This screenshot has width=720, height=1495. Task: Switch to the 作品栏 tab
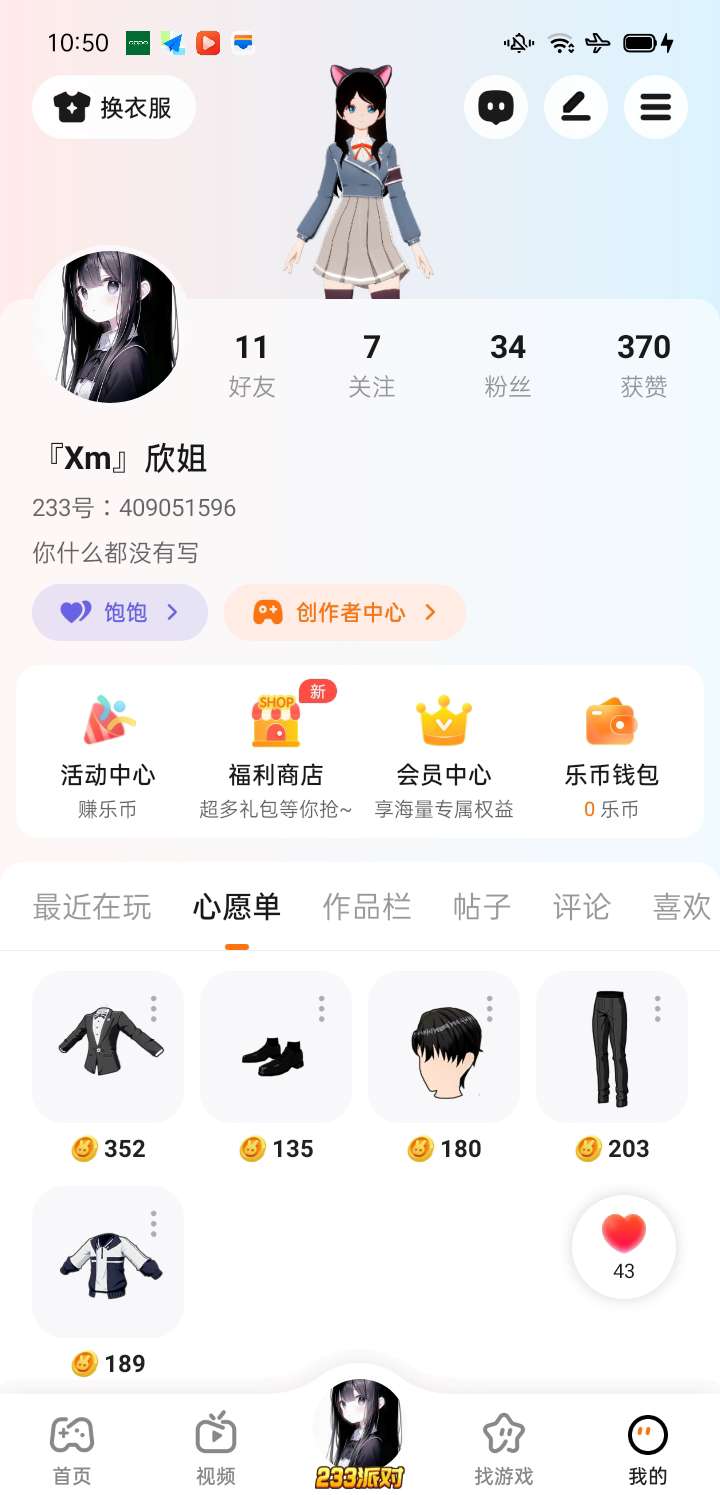(x=367, y=907)
